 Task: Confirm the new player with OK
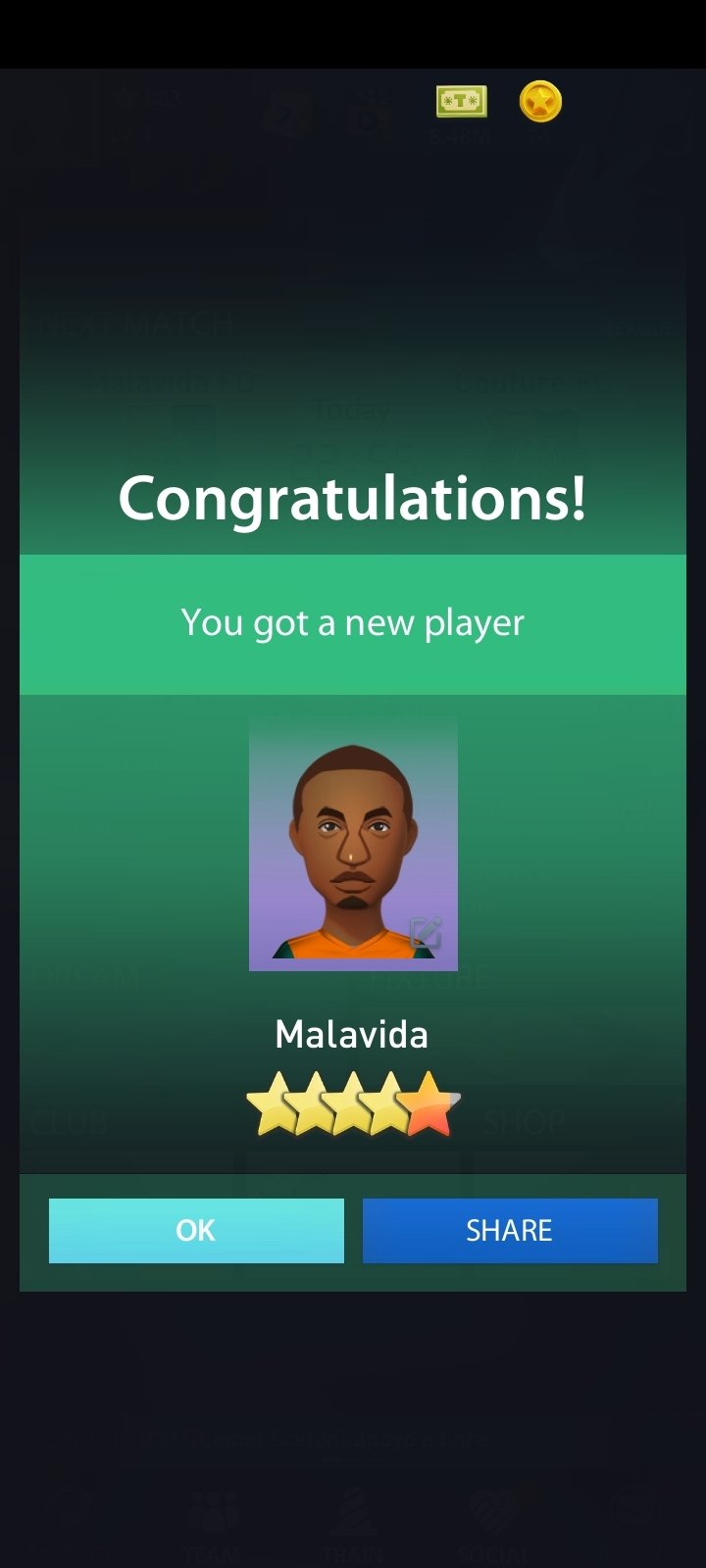click(x=196, y=1230)
